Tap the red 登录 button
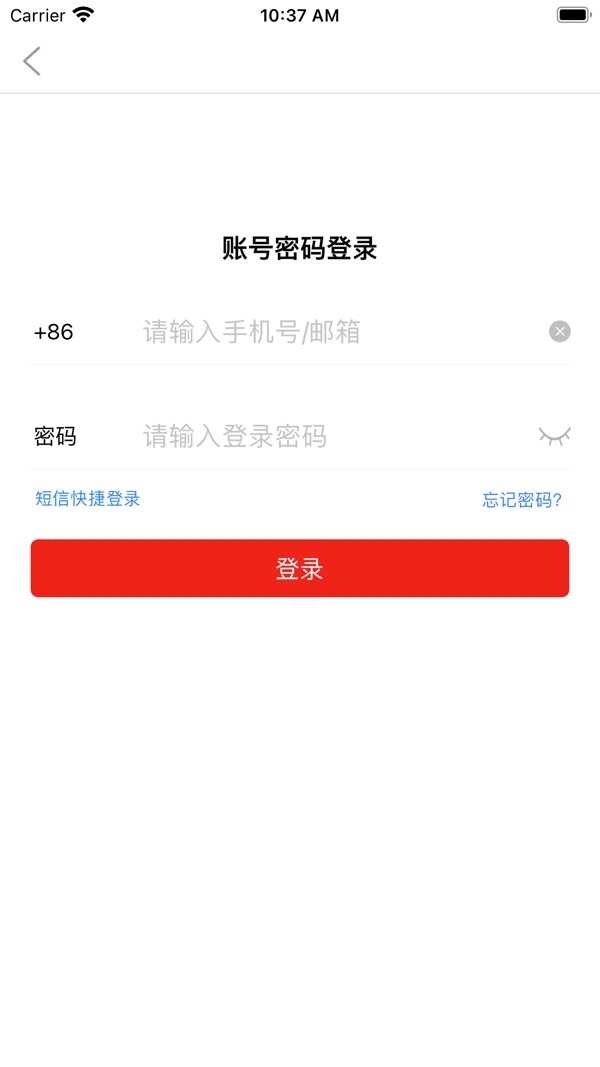This screenshot has width=600, height=1067. coord(300,568)
